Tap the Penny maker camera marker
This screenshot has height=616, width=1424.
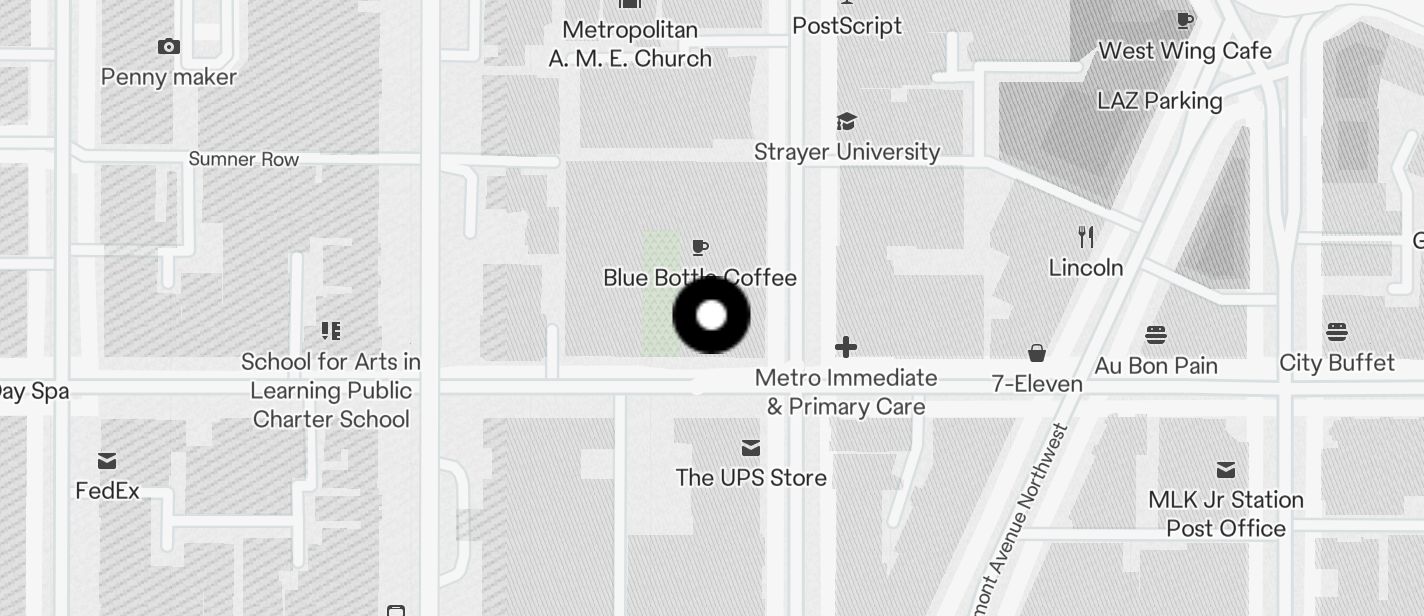pyautogui.click(x=169, y=47)
